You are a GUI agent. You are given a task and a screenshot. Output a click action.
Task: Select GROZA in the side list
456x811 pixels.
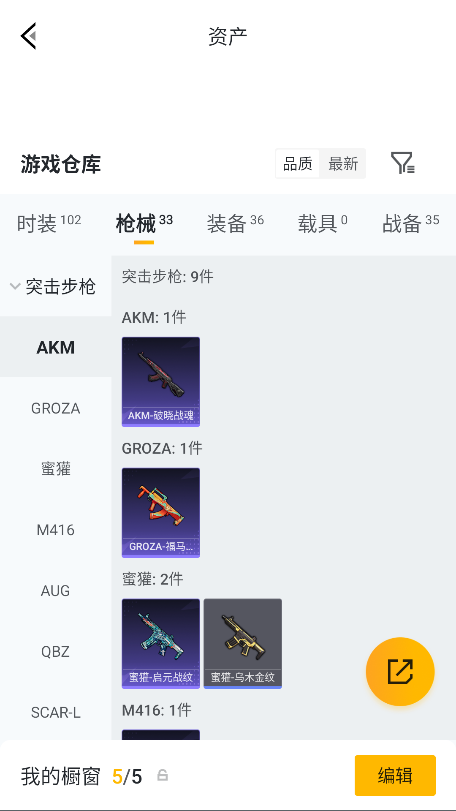pos(55,408)
